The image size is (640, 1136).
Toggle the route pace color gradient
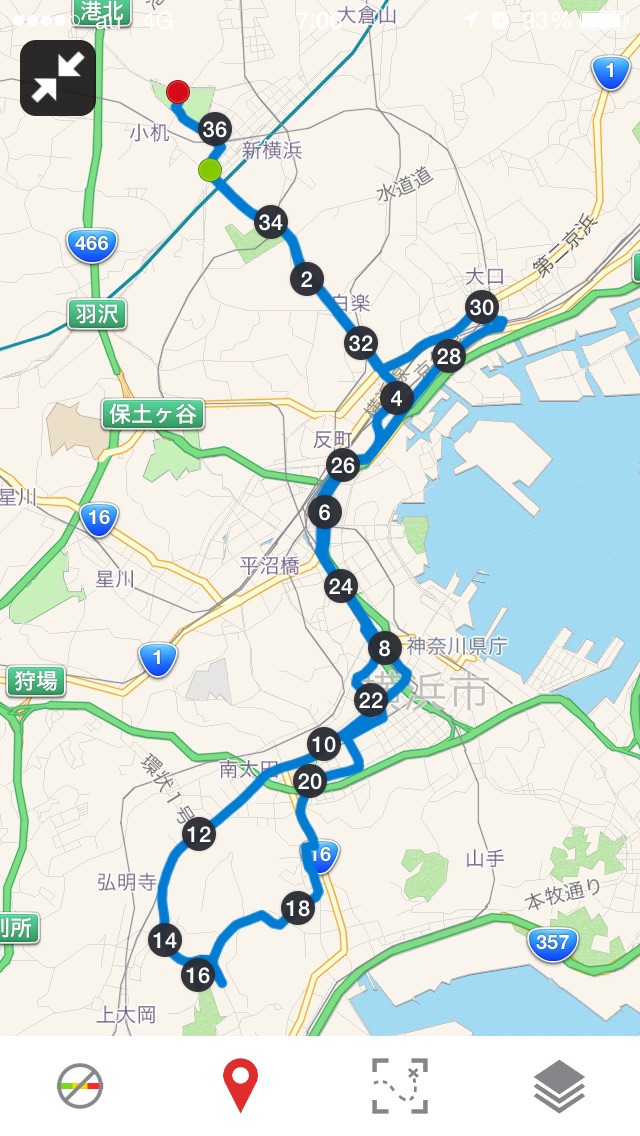pos(80,1086)
